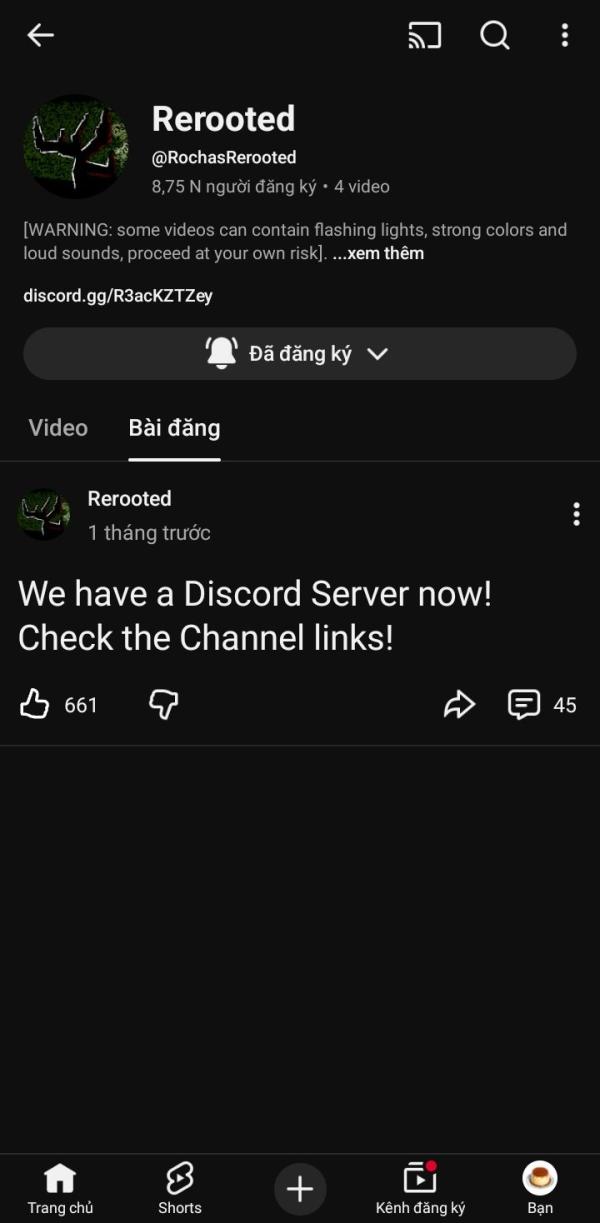Screen dimensions: 600x1223
Task: Open Kênh đăng ký subscriptions tab
Action: tap(420, 1189)
